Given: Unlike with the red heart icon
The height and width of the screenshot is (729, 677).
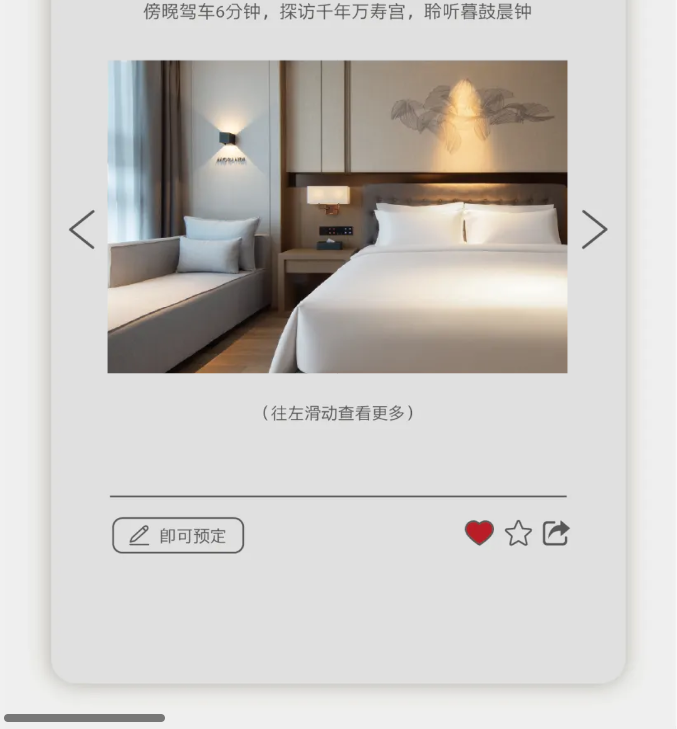Looking at the screenshot, I should 479,533.
